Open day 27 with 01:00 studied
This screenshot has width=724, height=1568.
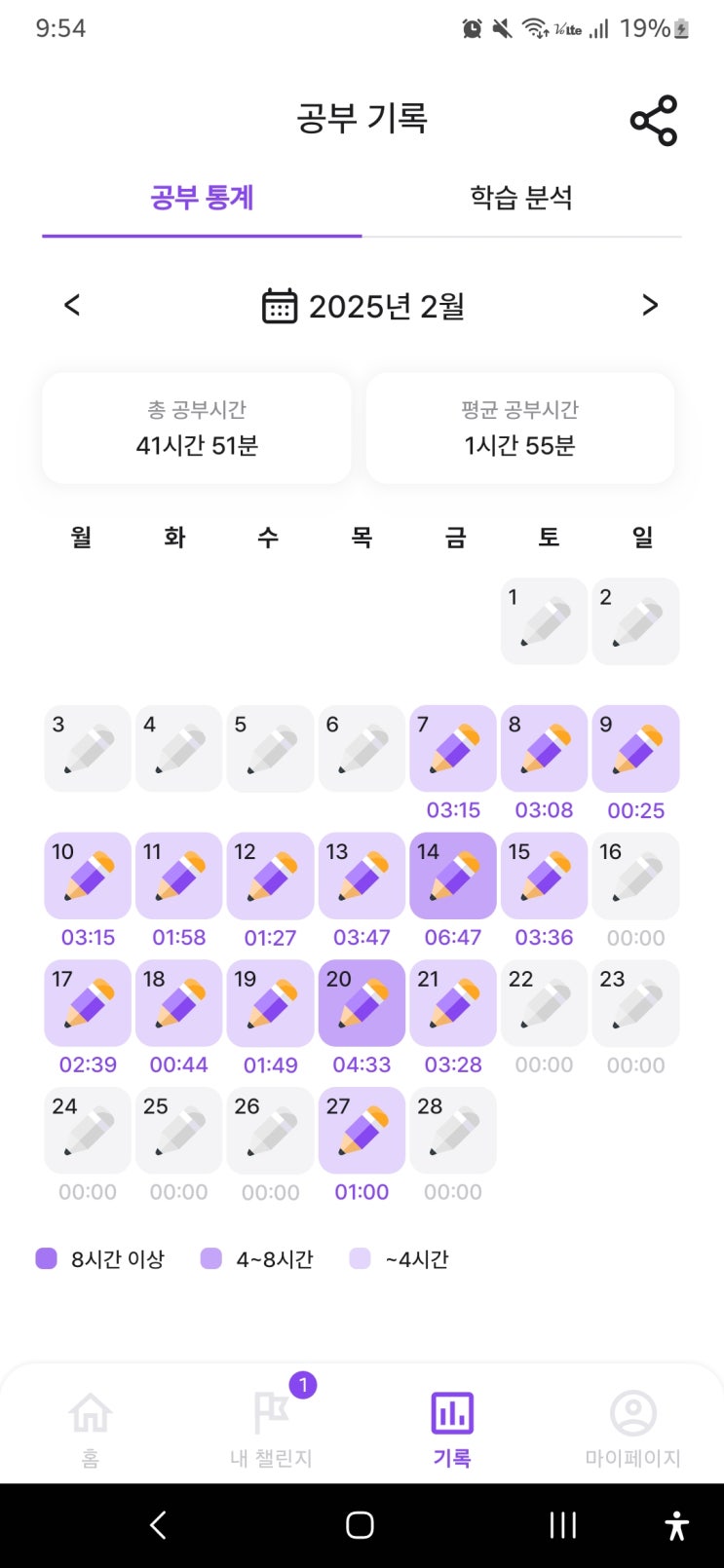coord(362,1131)
